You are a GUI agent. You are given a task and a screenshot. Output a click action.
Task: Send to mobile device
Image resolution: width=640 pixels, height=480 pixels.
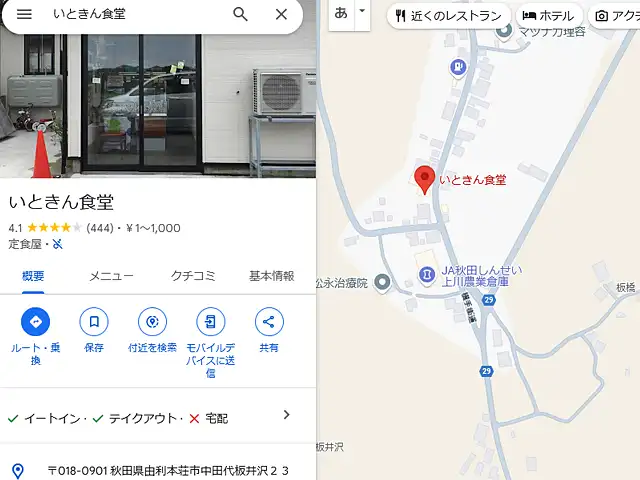coord(210,322)
